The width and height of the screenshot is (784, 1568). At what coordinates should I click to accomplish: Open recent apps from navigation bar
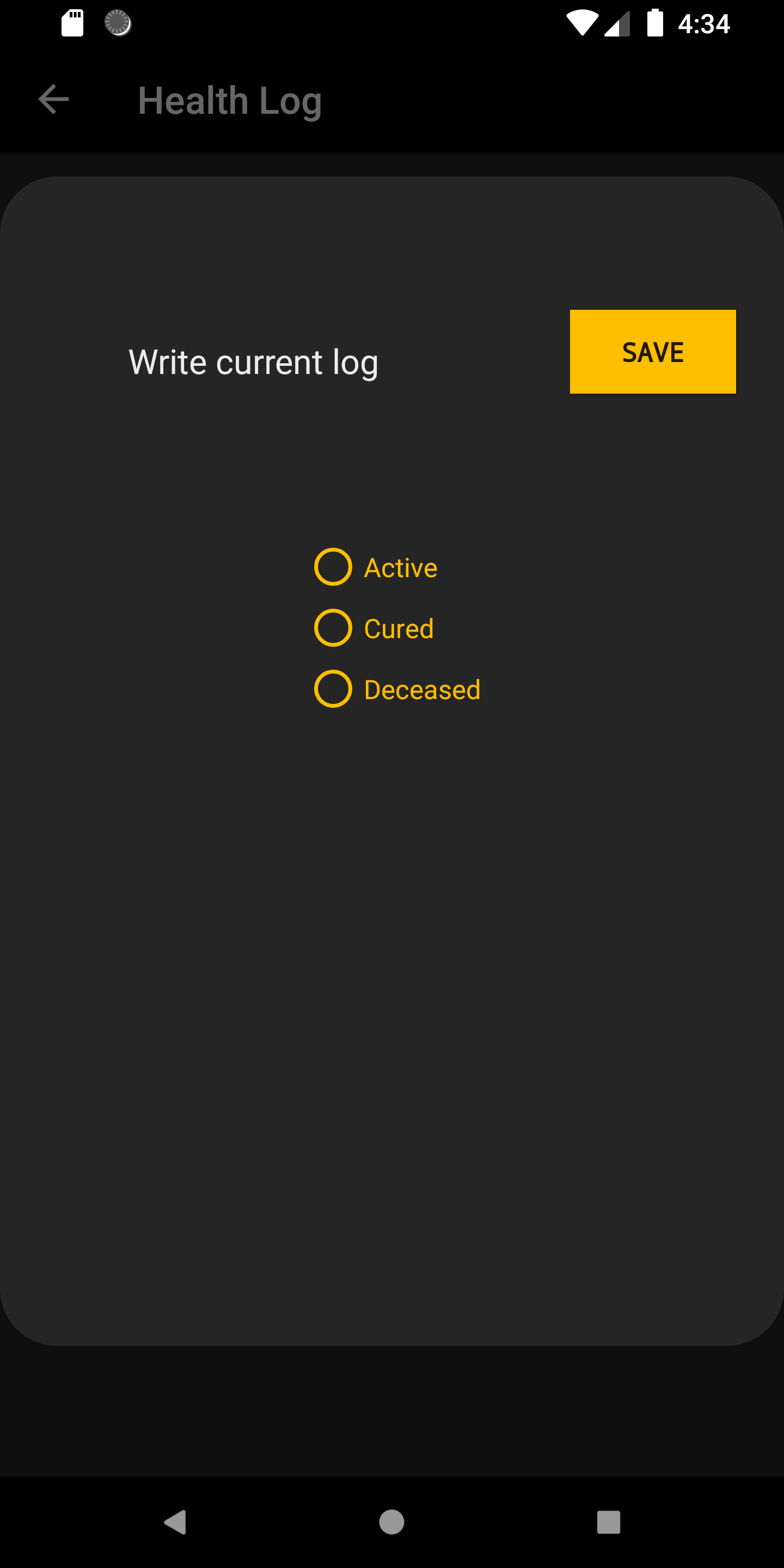[608, 1522]
